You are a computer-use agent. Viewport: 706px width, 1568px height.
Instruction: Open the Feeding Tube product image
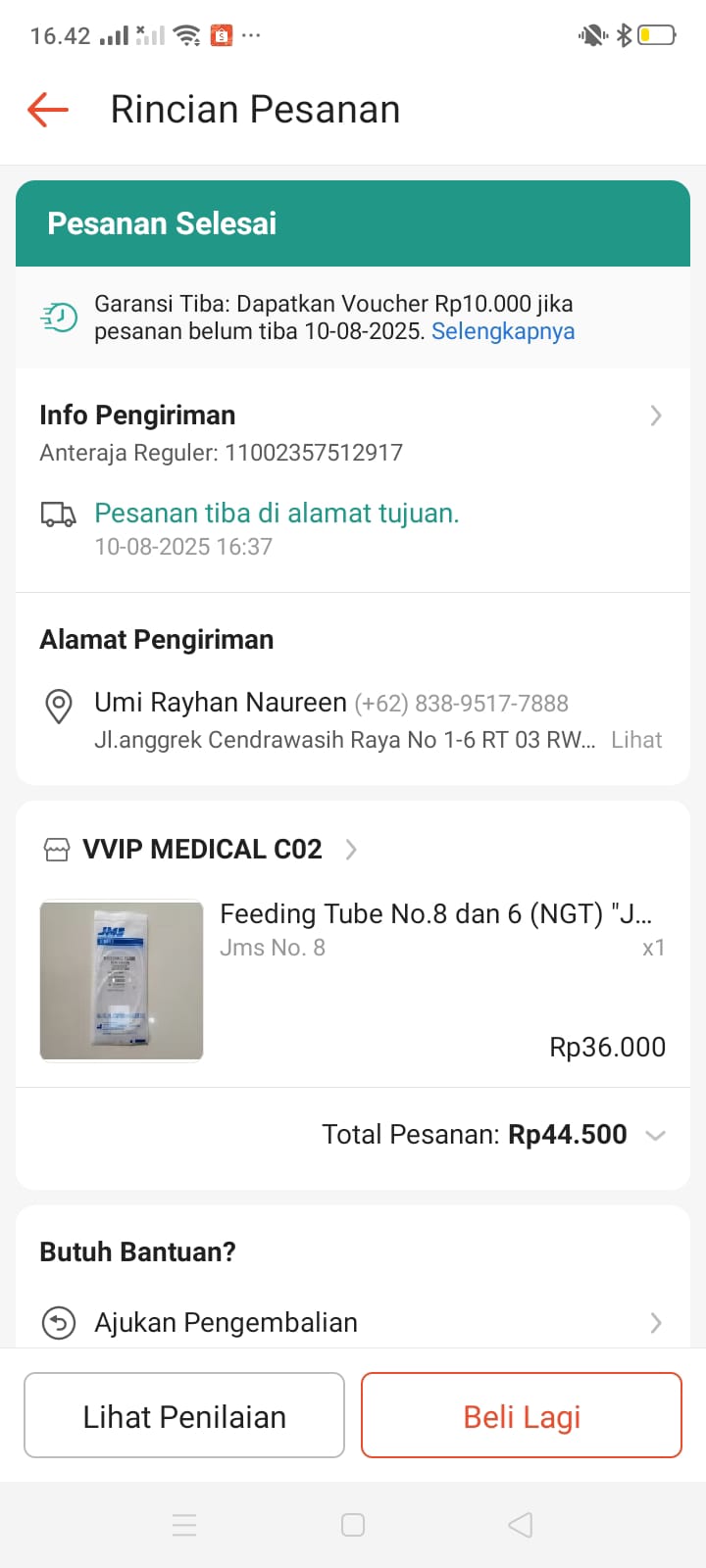tap(122, 980)
